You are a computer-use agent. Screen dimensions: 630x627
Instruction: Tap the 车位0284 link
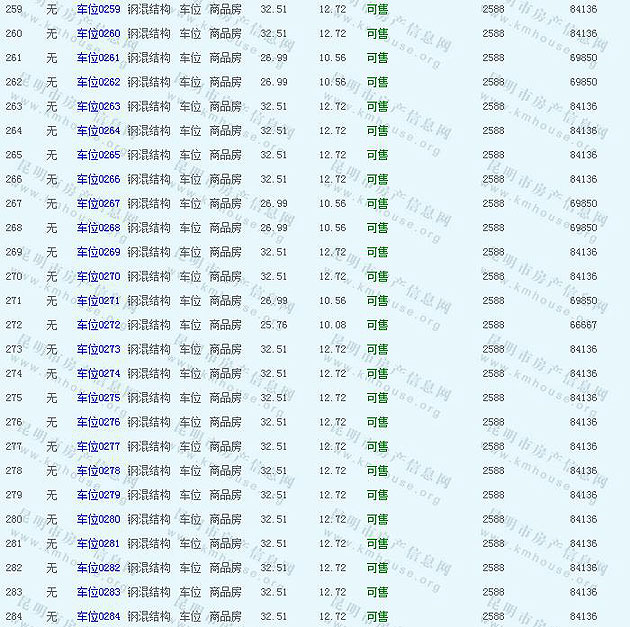(x=98, y=617)
